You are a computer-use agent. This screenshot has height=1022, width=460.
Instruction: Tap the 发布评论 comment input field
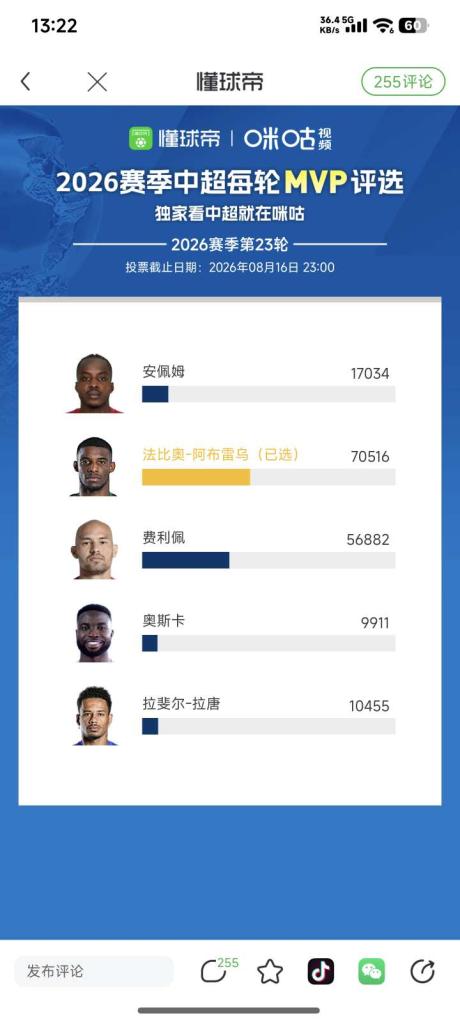coord(94,971)
